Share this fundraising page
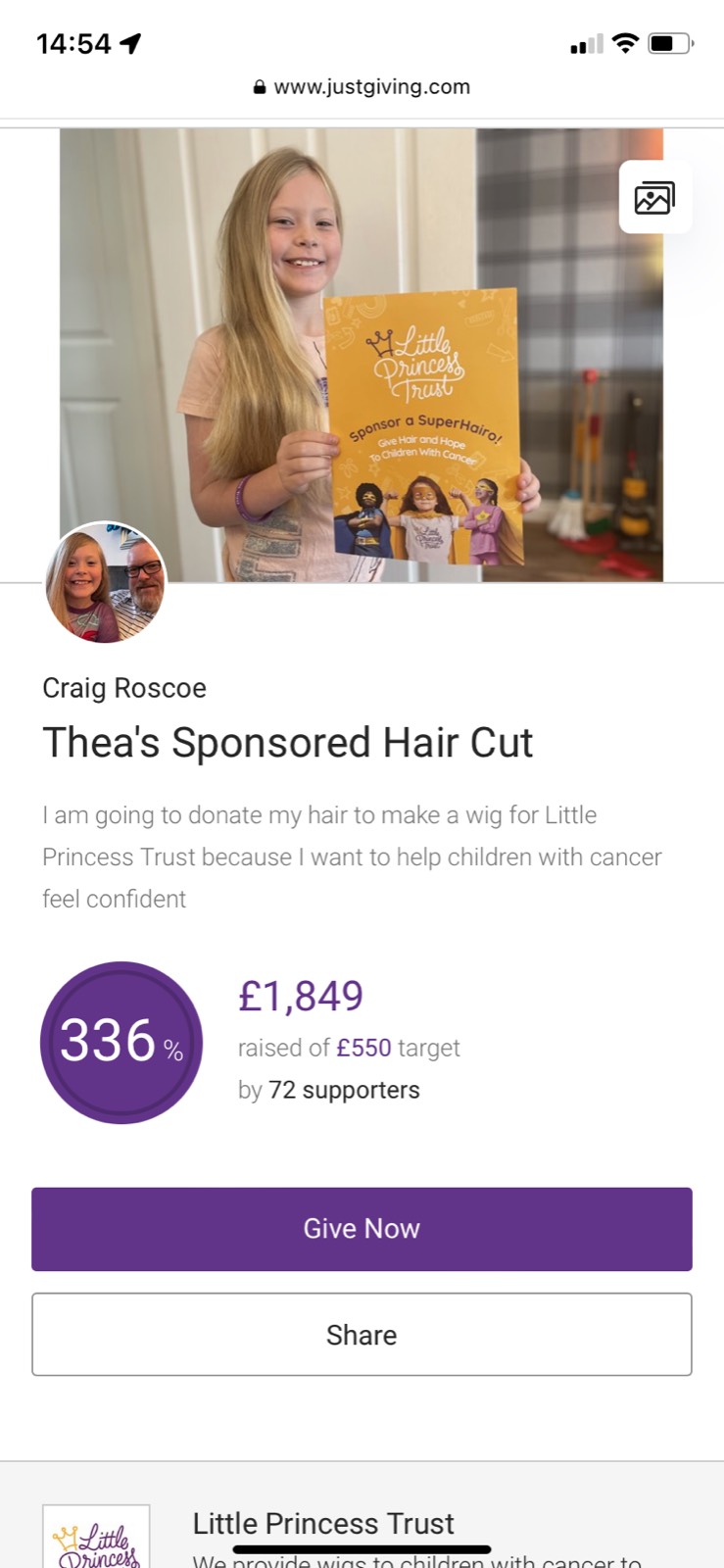The height and width of the screenshot is (1568, 724). (x=362, y=1335)
